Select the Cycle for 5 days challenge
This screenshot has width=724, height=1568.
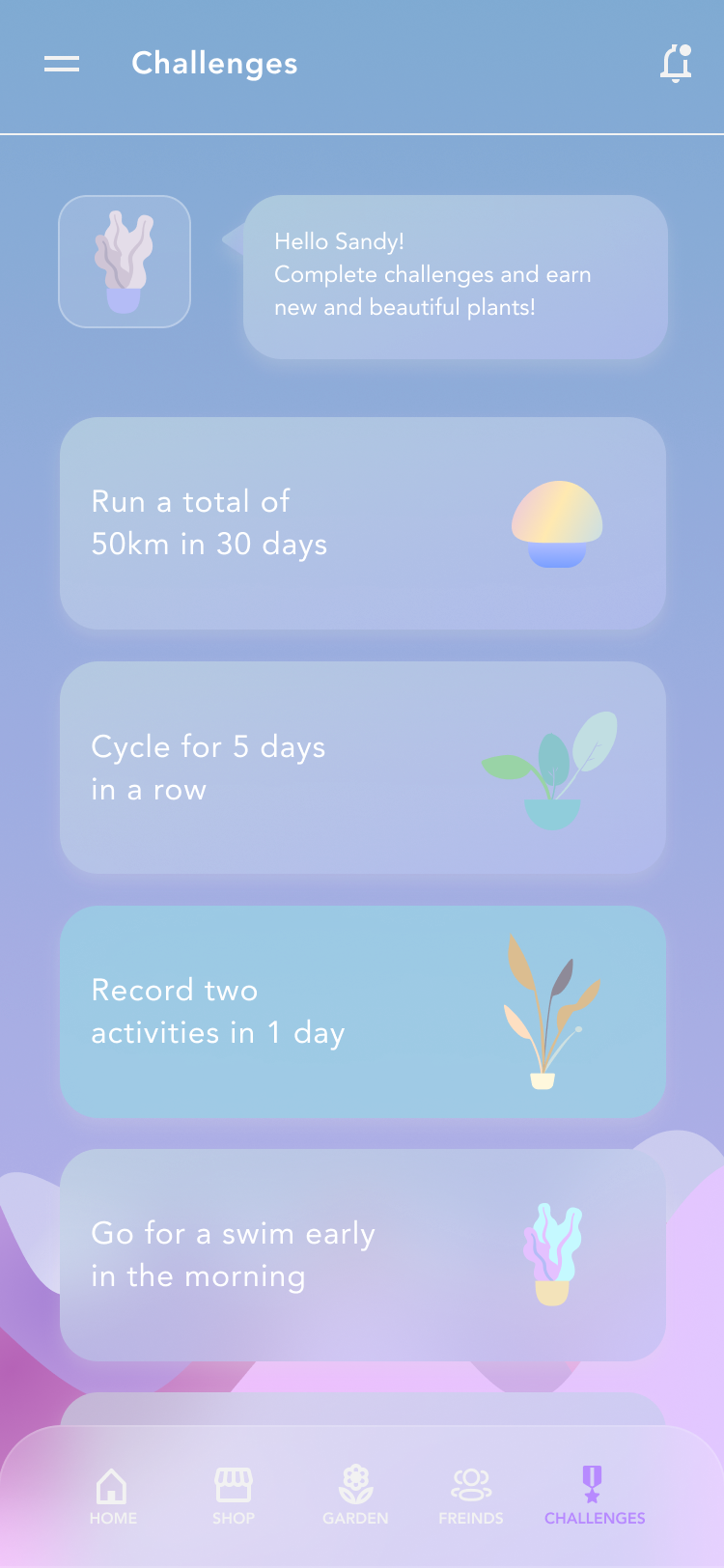pos(363,768)
